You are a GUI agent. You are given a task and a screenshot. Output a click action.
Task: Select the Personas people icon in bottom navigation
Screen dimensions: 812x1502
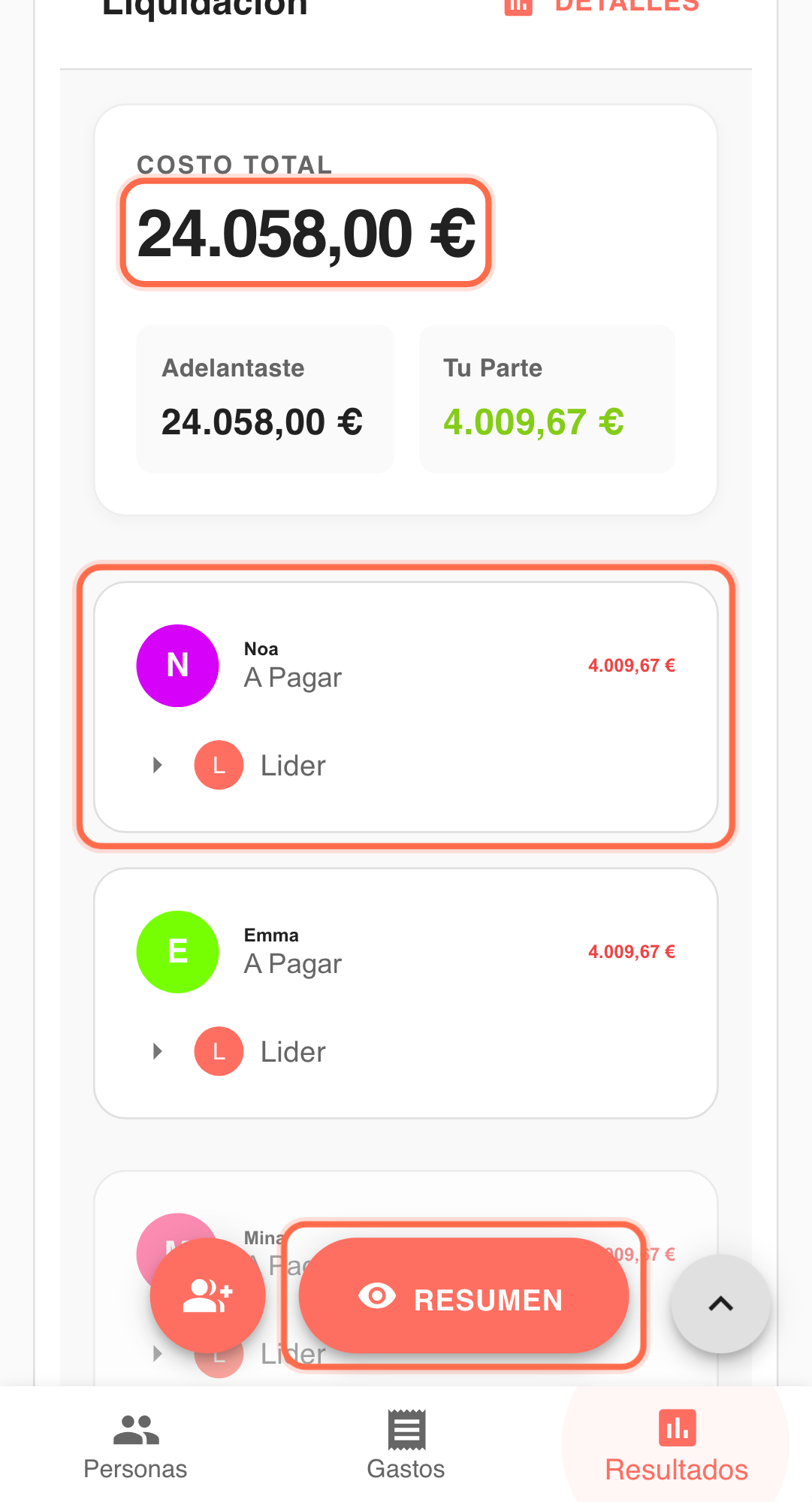click(x=136, y=1430)
